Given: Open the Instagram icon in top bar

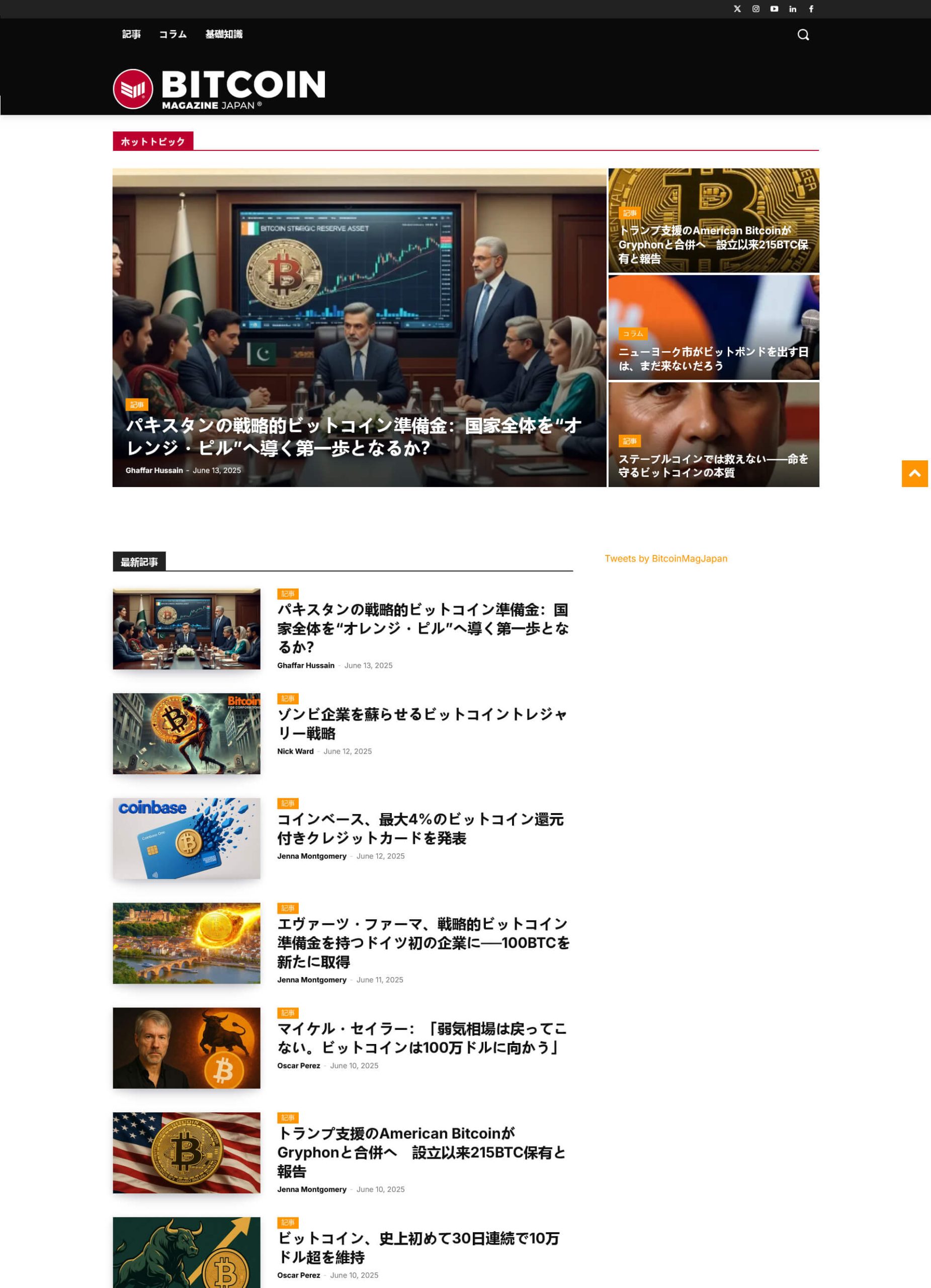Looking at the screenshot, I should (755, 9).
